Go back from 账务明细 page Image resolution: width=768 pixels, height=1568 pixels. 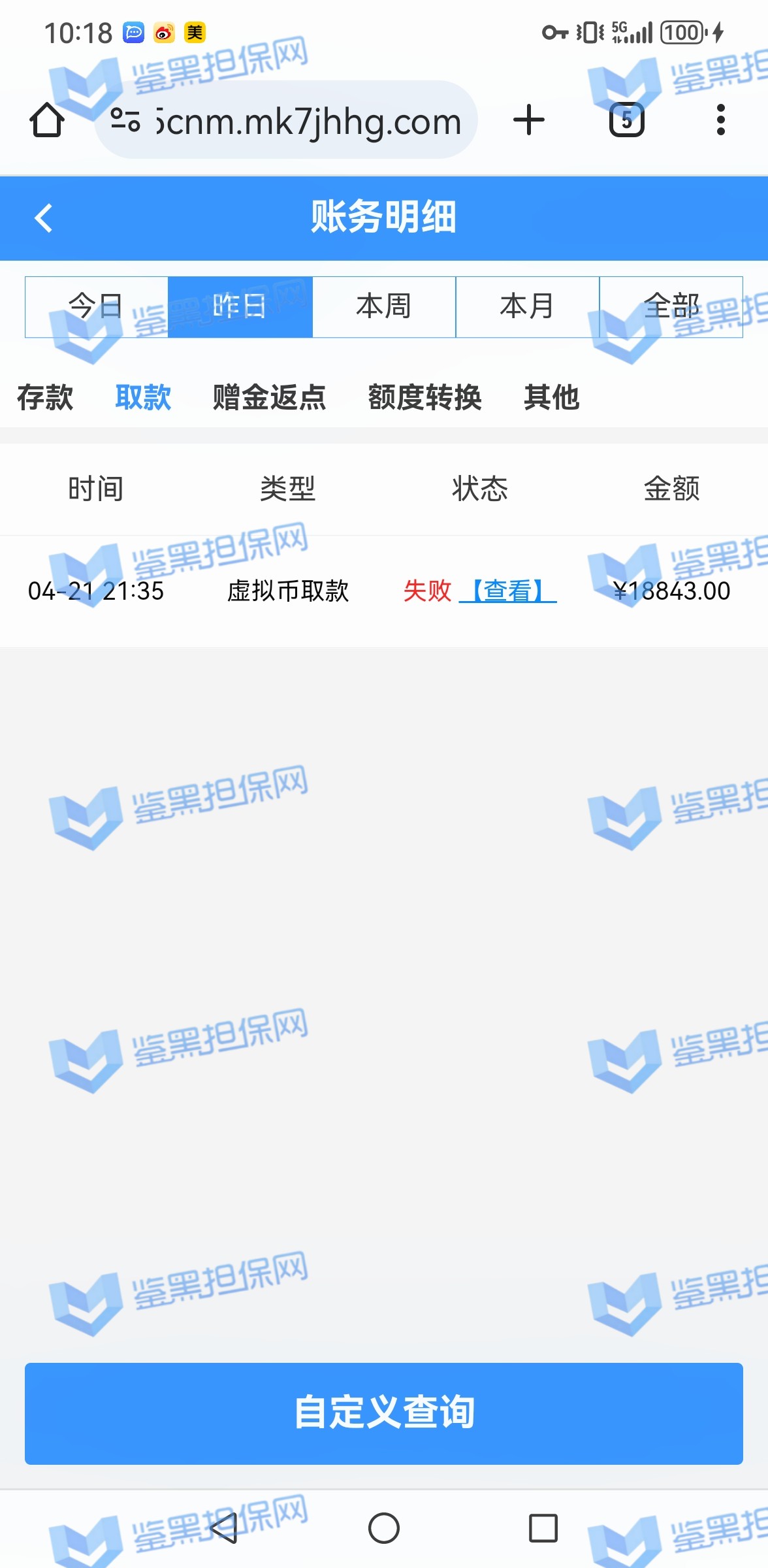43,218
